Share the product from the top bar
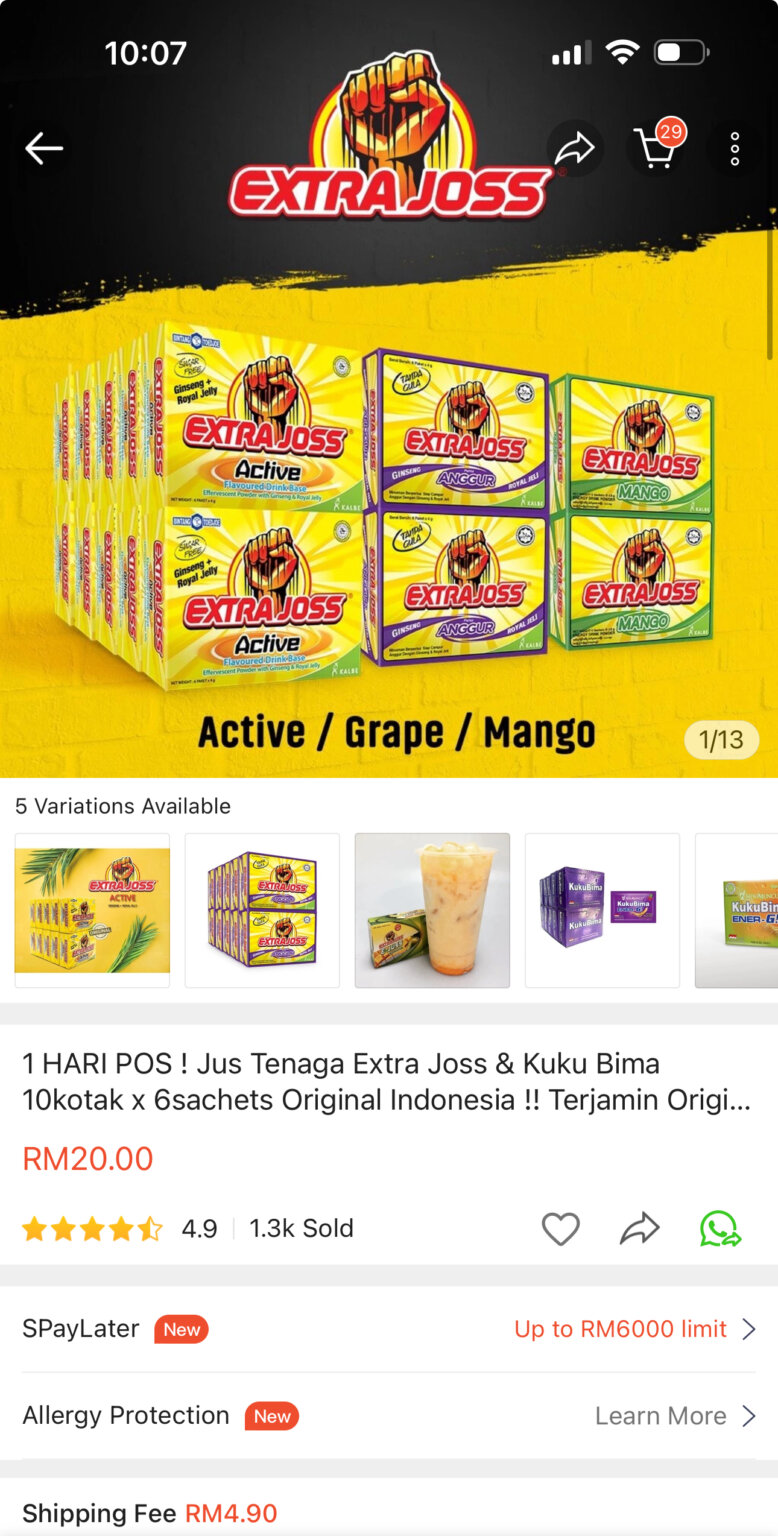778x1536 pixels. click(x=575, y=149)
